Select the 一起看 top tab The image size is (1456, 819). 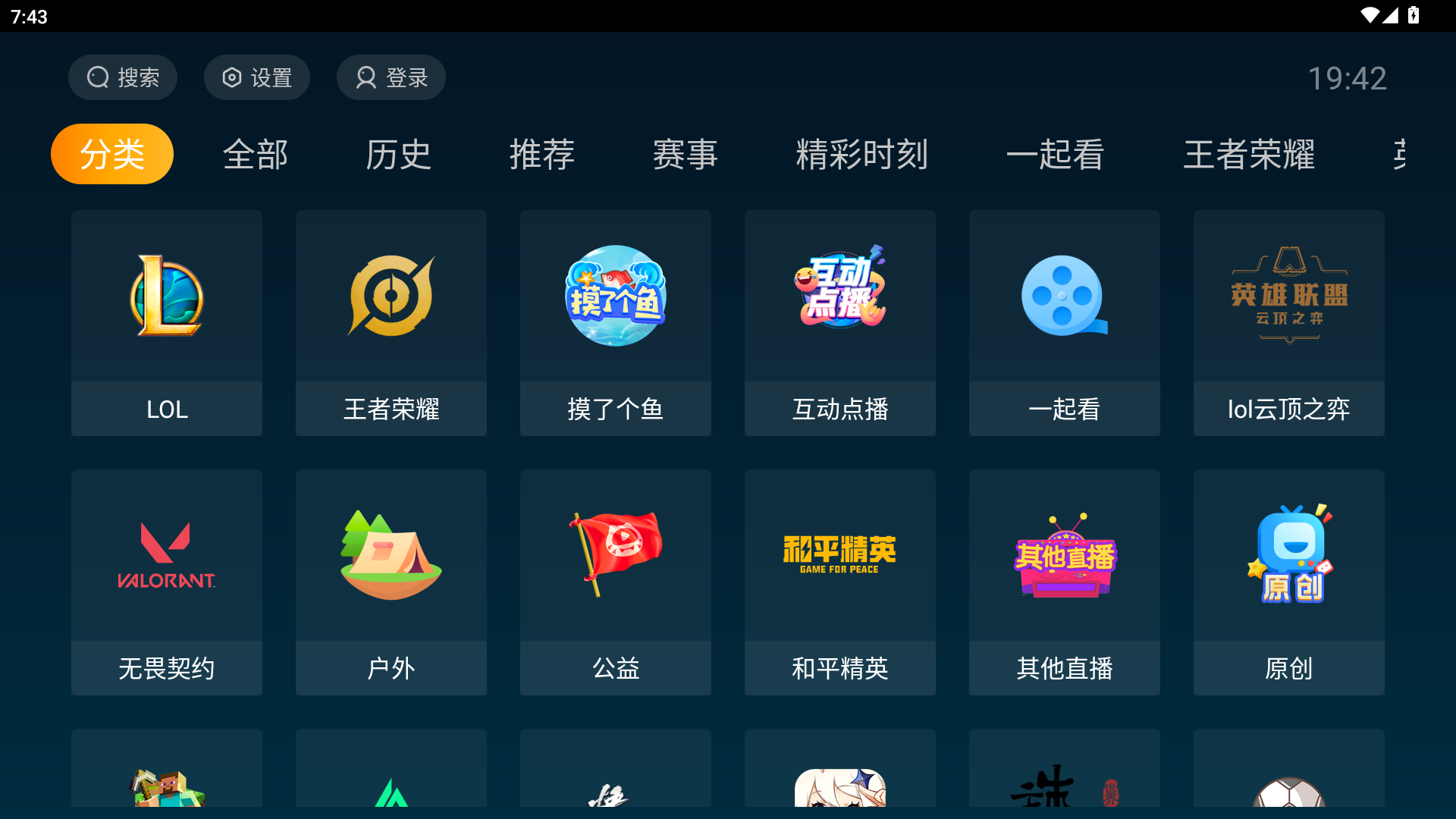click(x=1055, y=155)
